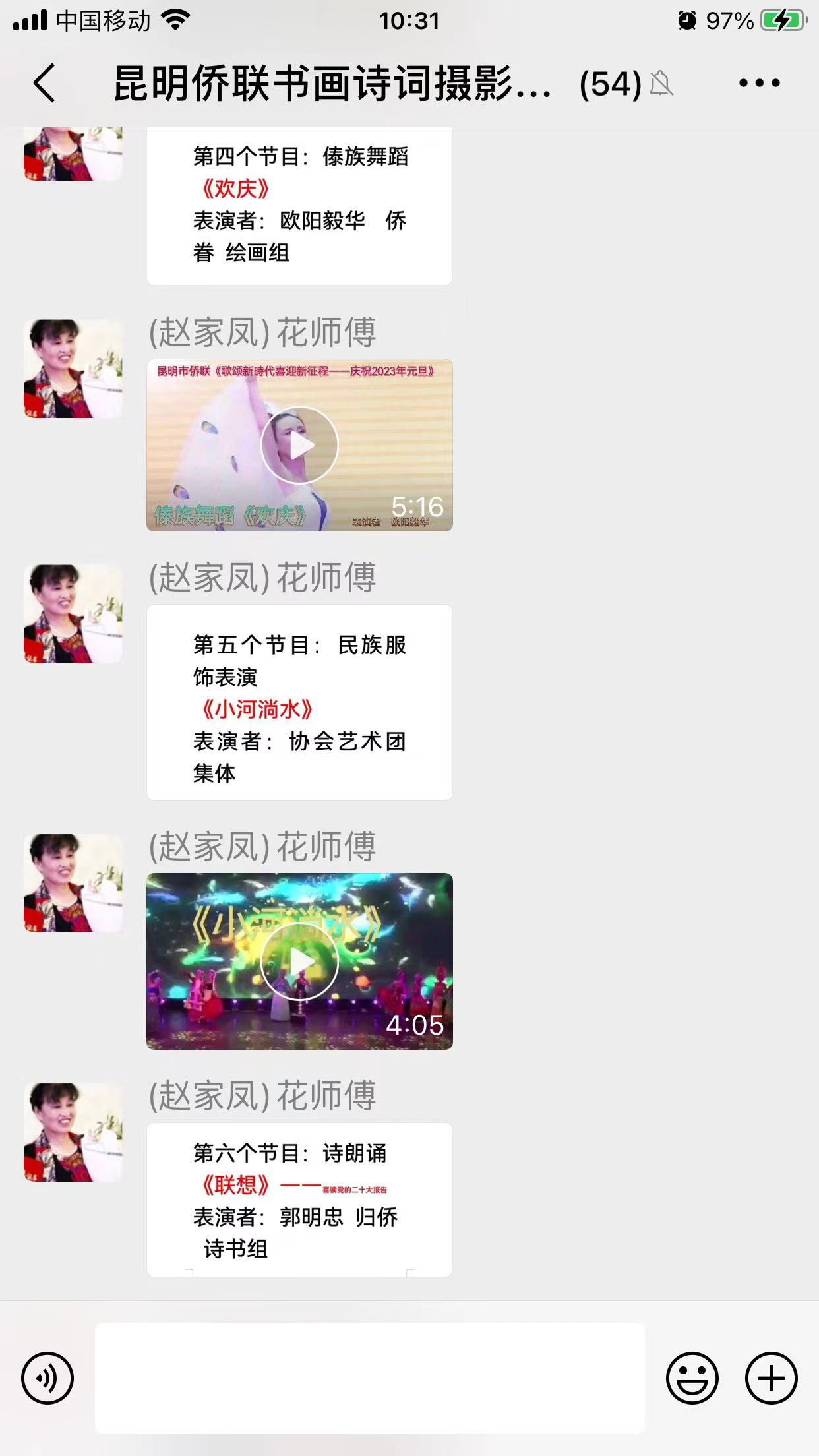Screen dimensions: 819x1456
Task: Open the emoji picker
Action: (x=692, y=1378)
